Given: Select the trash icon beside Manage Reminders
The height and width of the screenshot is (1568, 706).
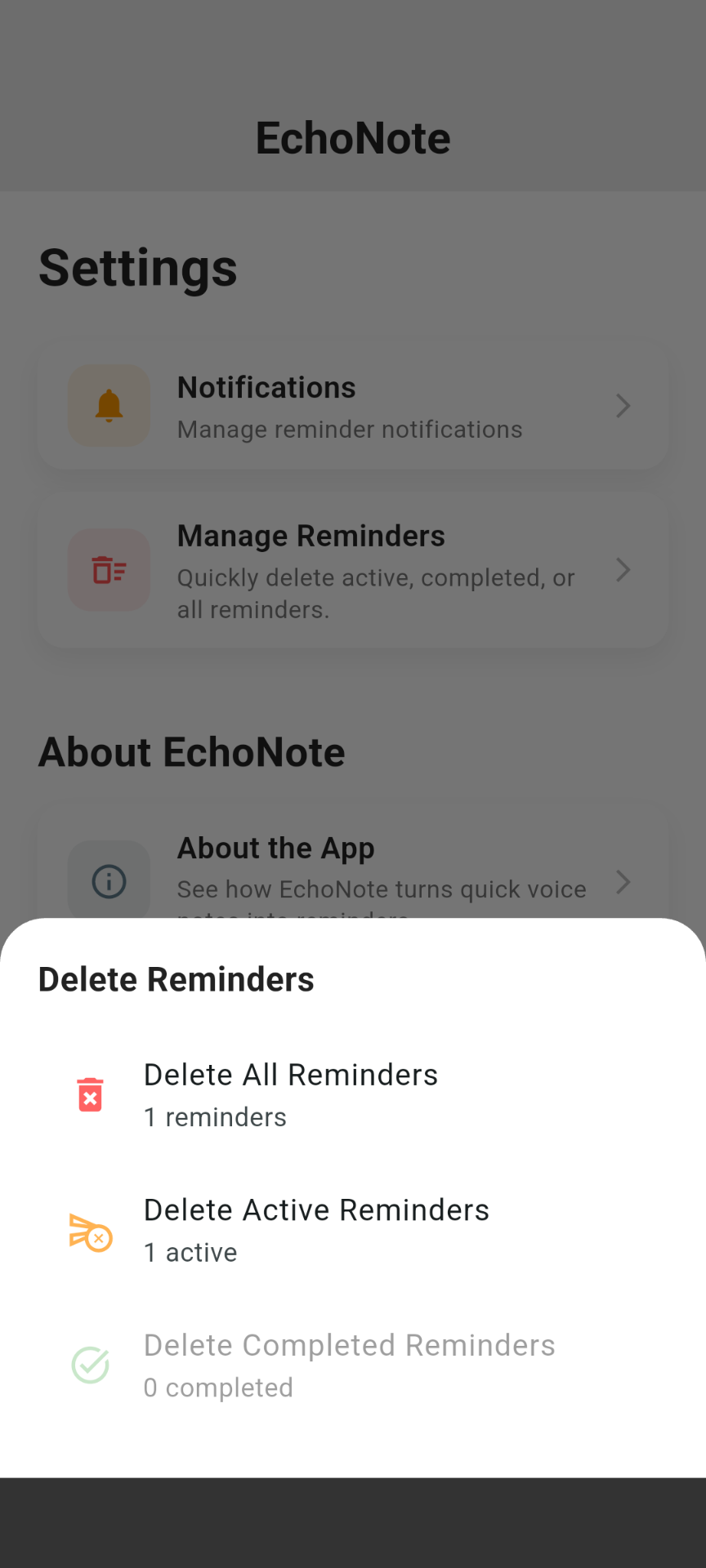Looking at the screenshot, I should tap(109, 570).
